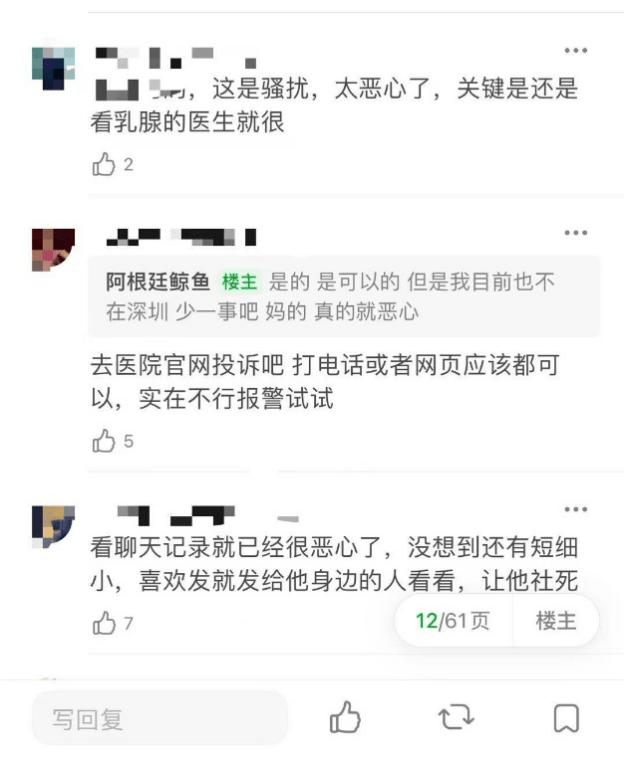Bookmark this thread
The width and height of the screenshot is (624, 759).
566,717
